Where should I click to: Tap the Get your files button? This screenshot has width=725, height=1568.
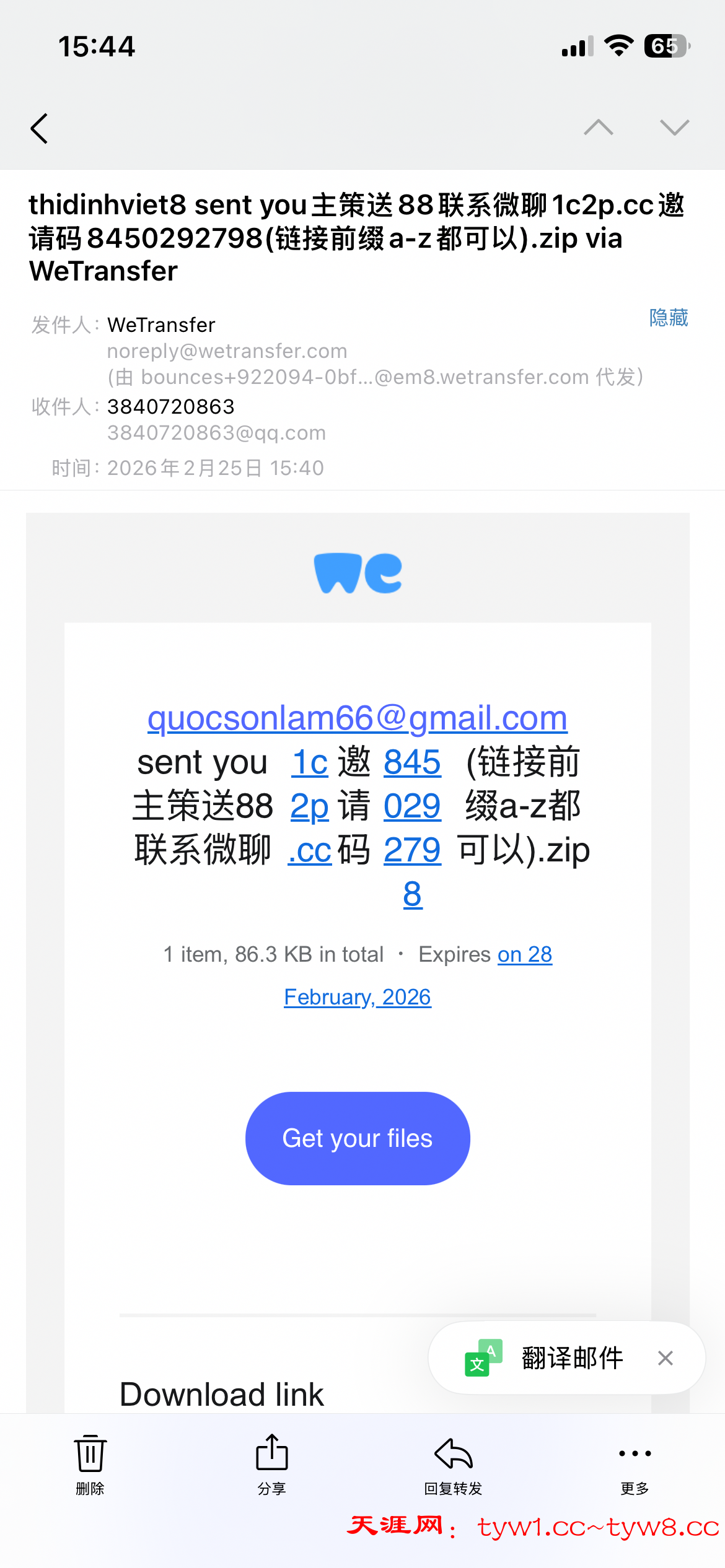pyautogui.click(x=358, y=1138)
